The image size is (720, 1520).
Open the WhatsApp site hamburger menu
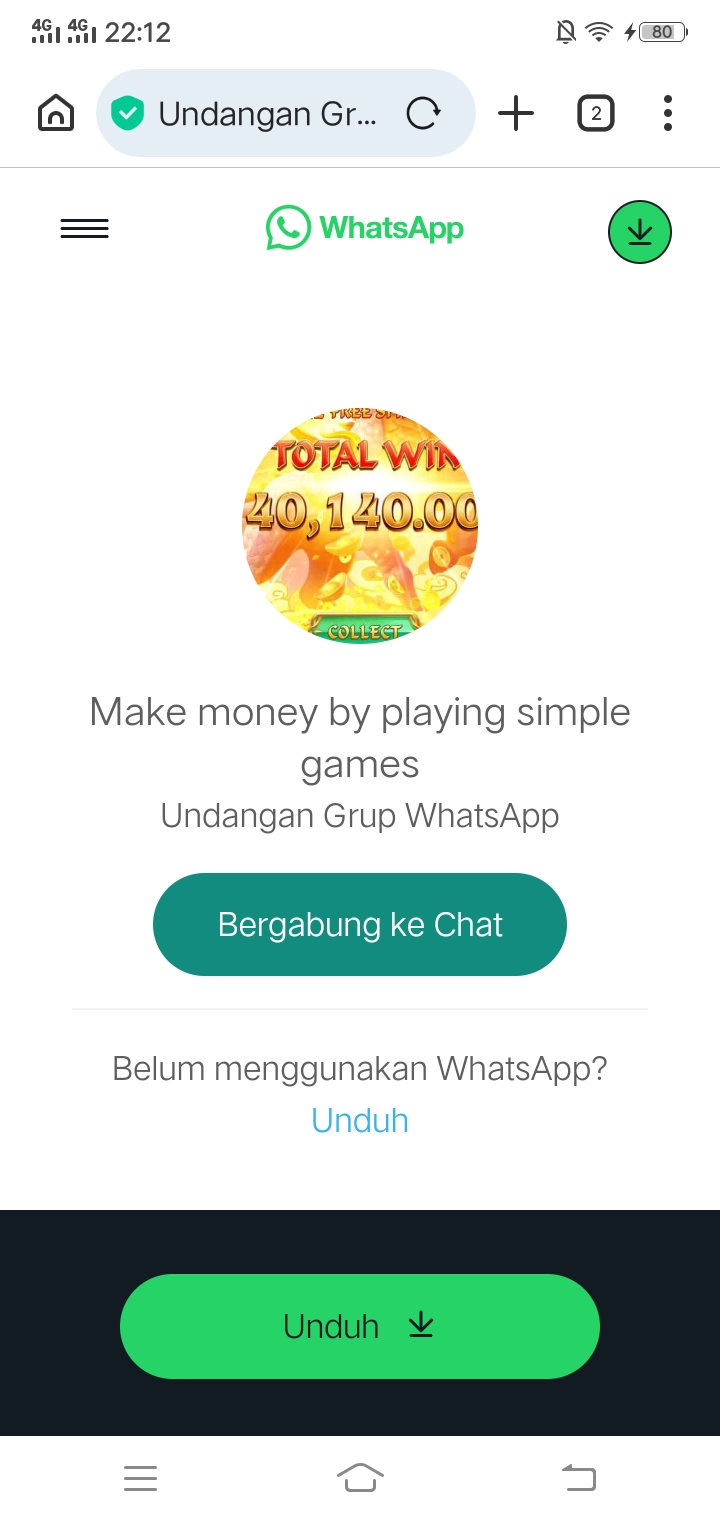click(84, 229)
